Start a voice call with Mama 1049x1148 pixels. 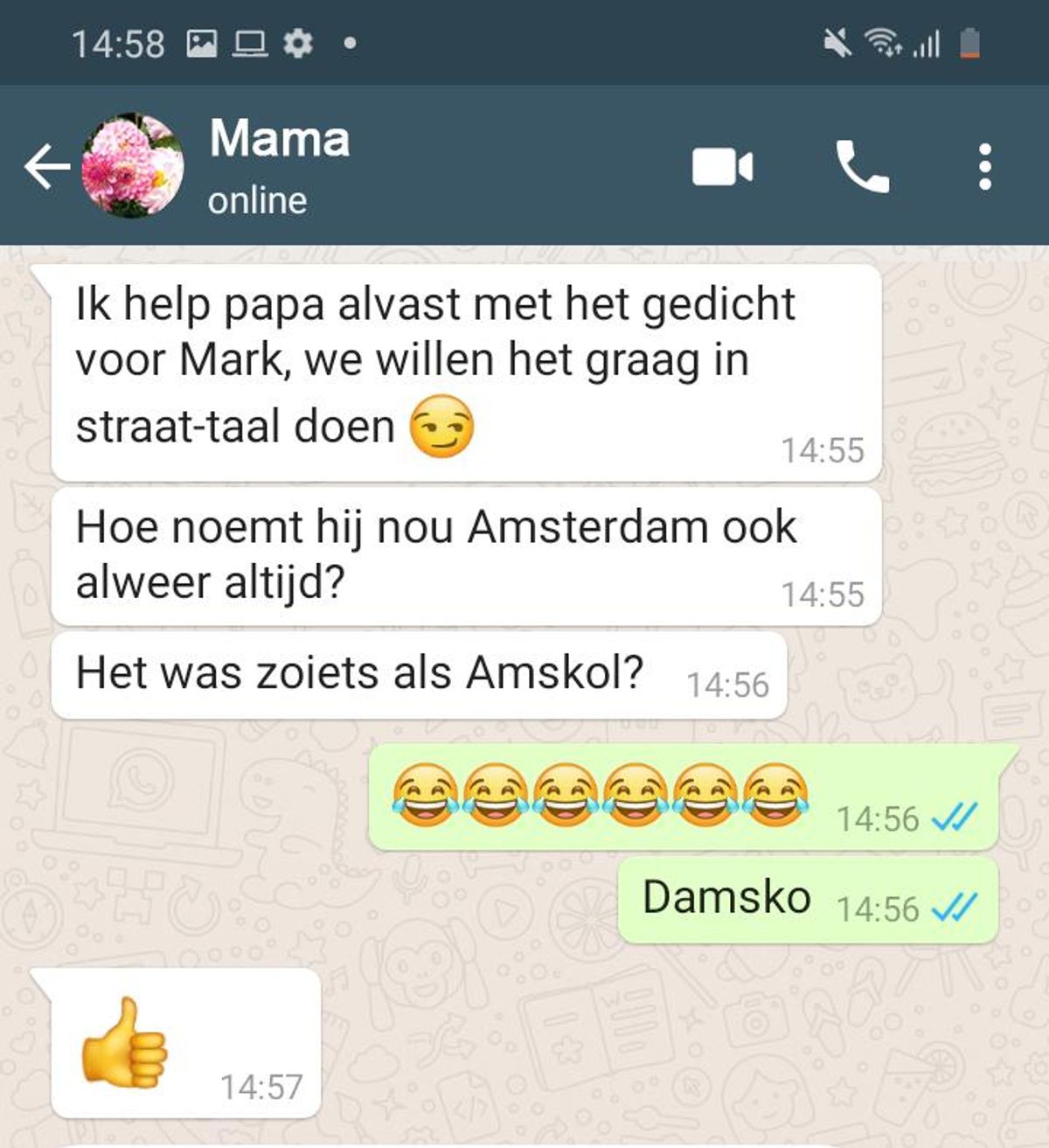[x=862, y=166]
